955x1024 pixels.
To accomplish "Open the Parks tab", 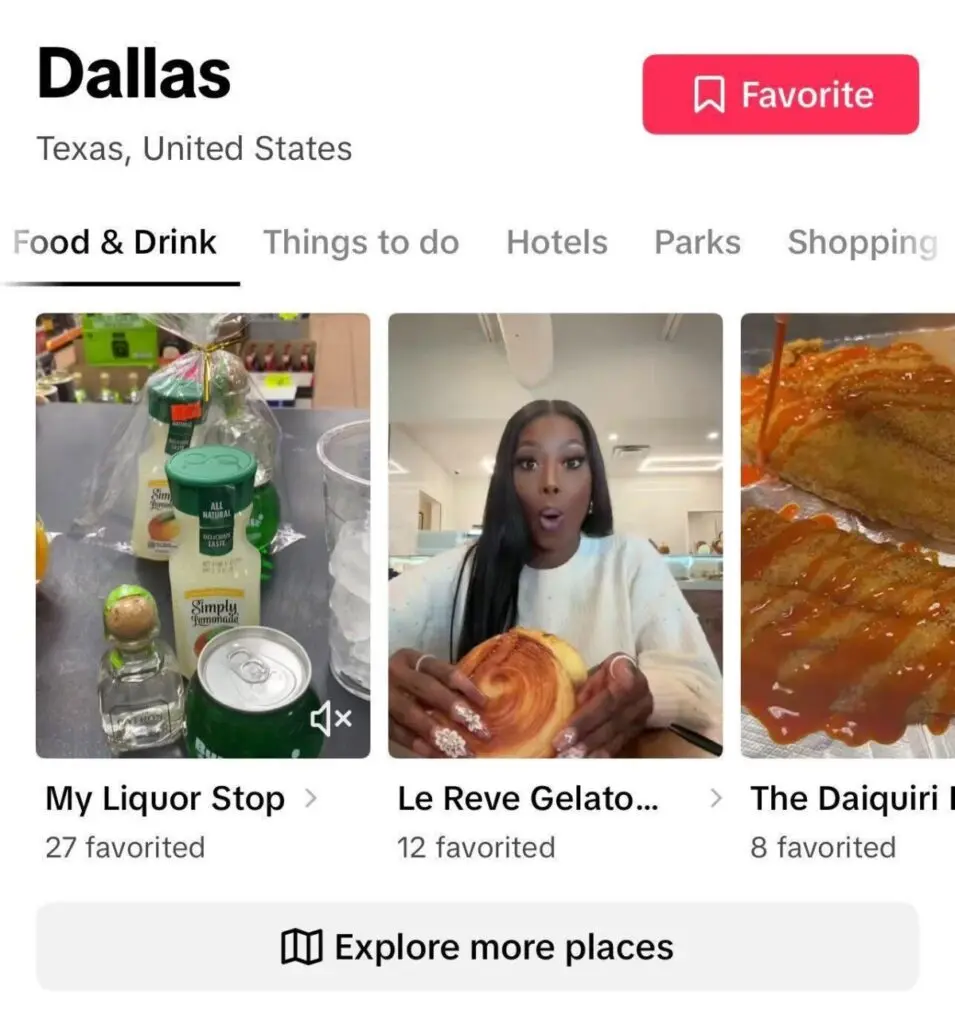I will (697, 243).
